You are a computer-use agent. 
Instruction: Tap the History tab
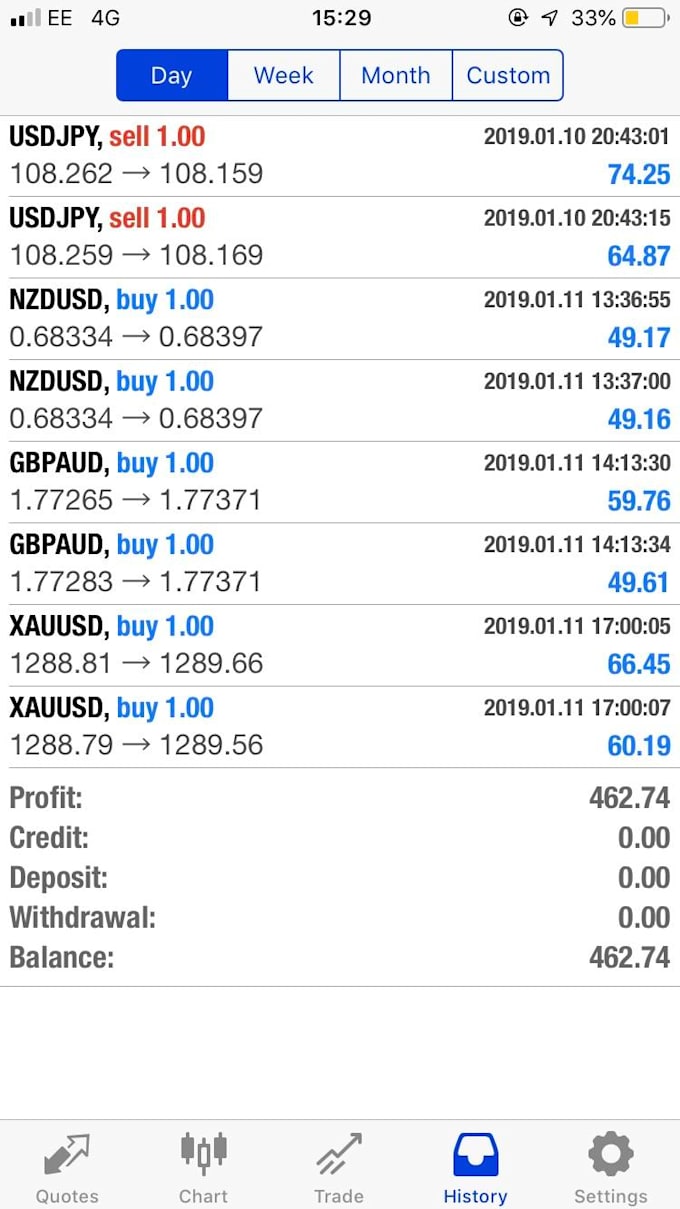[x=475, y=1167]
